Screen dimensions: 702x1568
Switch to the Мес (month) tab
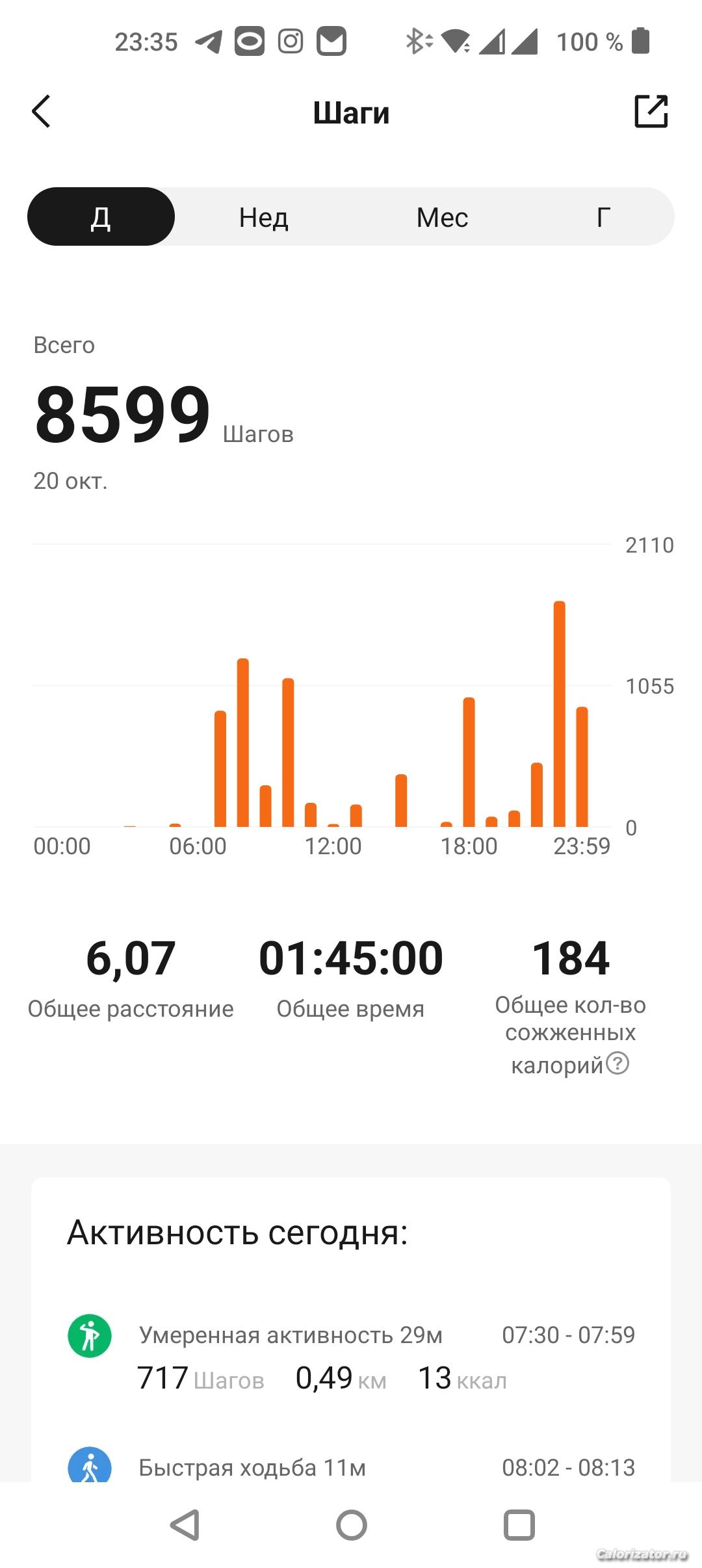442,217
